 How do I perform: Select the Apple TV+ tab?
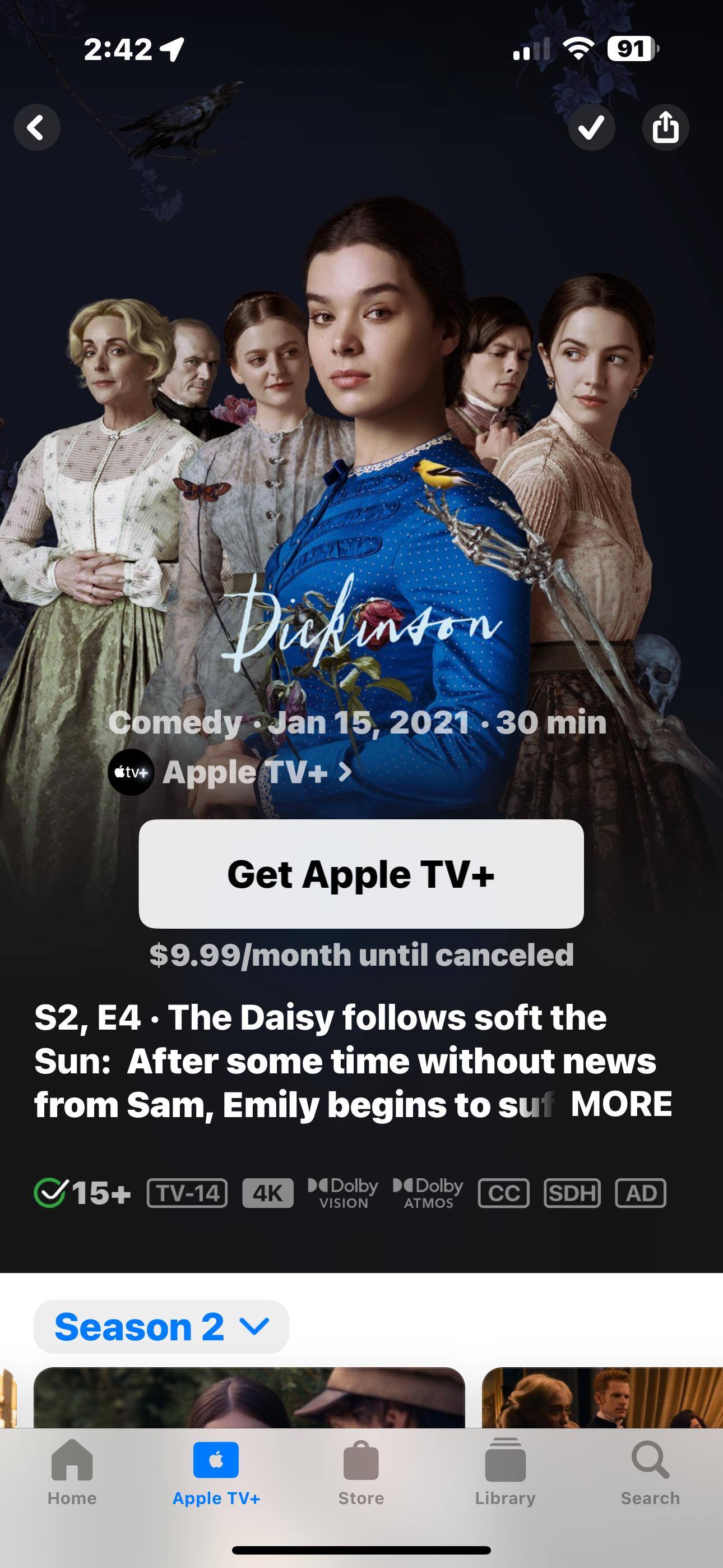[x=216, y=1472]
